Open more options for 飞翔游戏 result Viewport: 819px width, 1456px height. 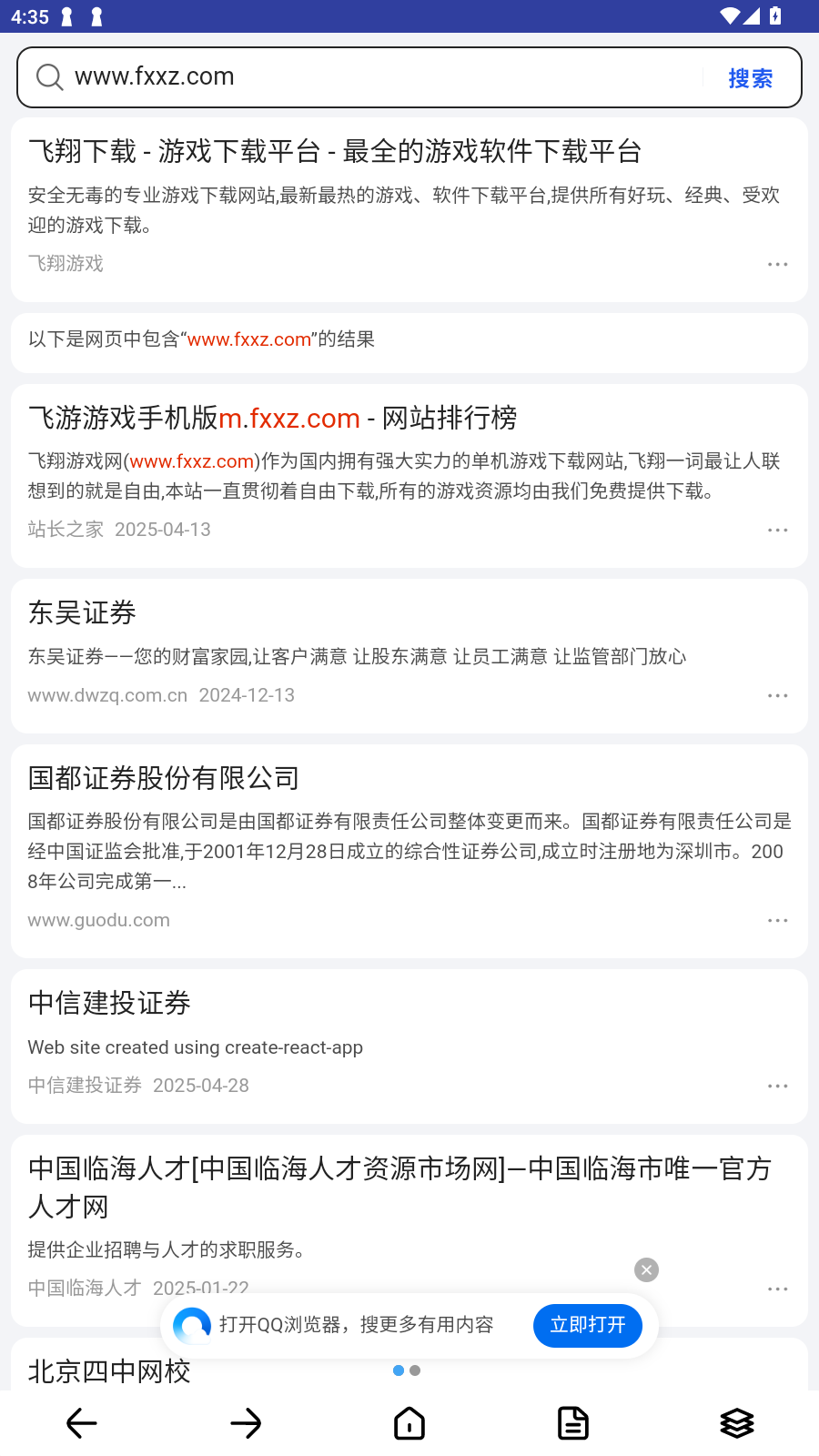(x=777, y=264)
